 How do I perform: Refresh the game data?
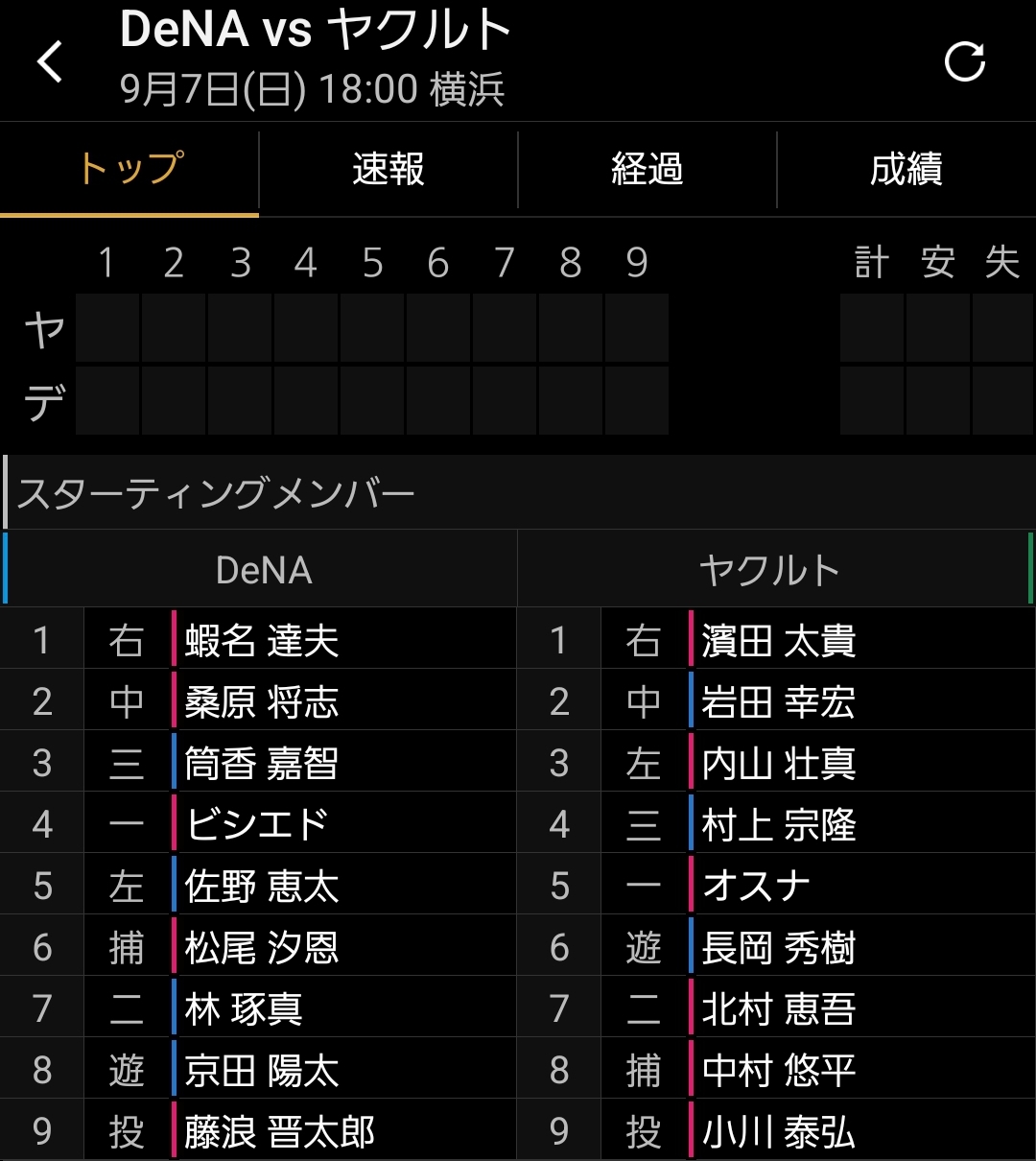(964, 62)
